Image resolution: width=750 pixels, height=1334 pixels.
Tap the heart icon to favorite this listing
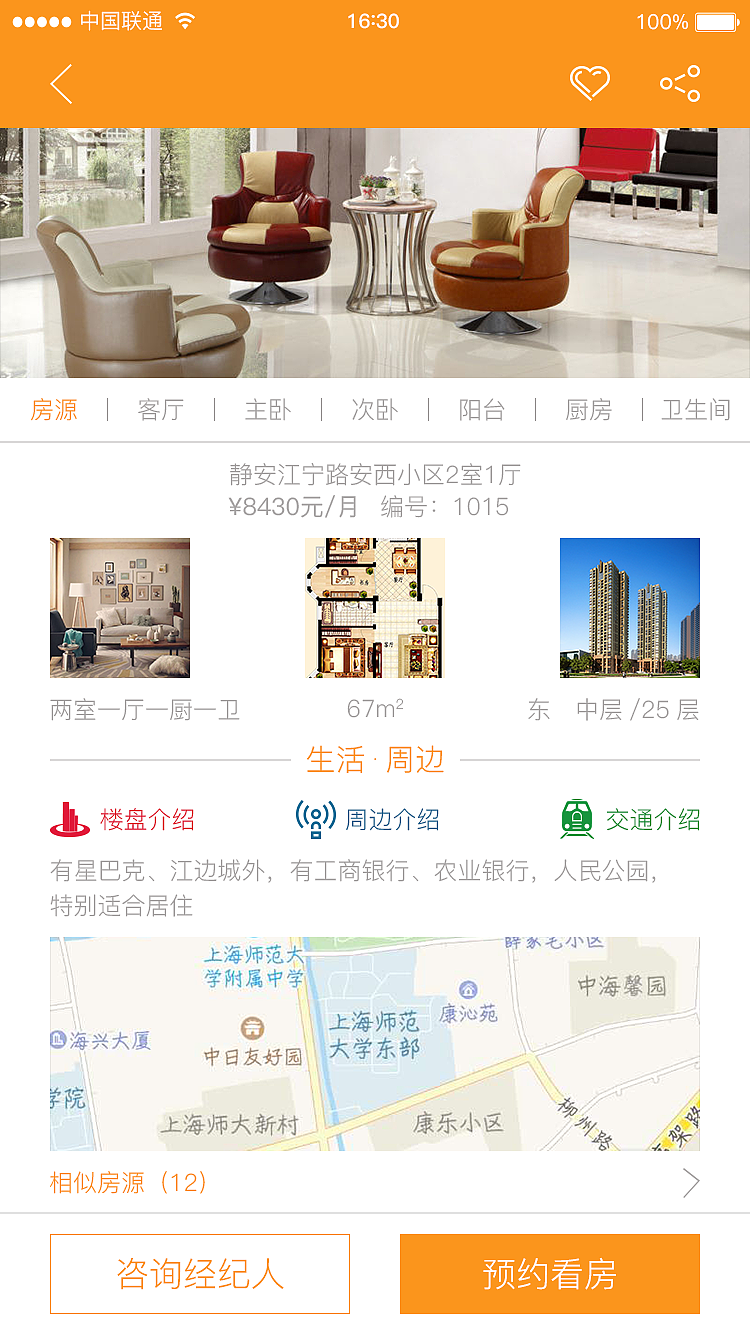pos(589,83)
